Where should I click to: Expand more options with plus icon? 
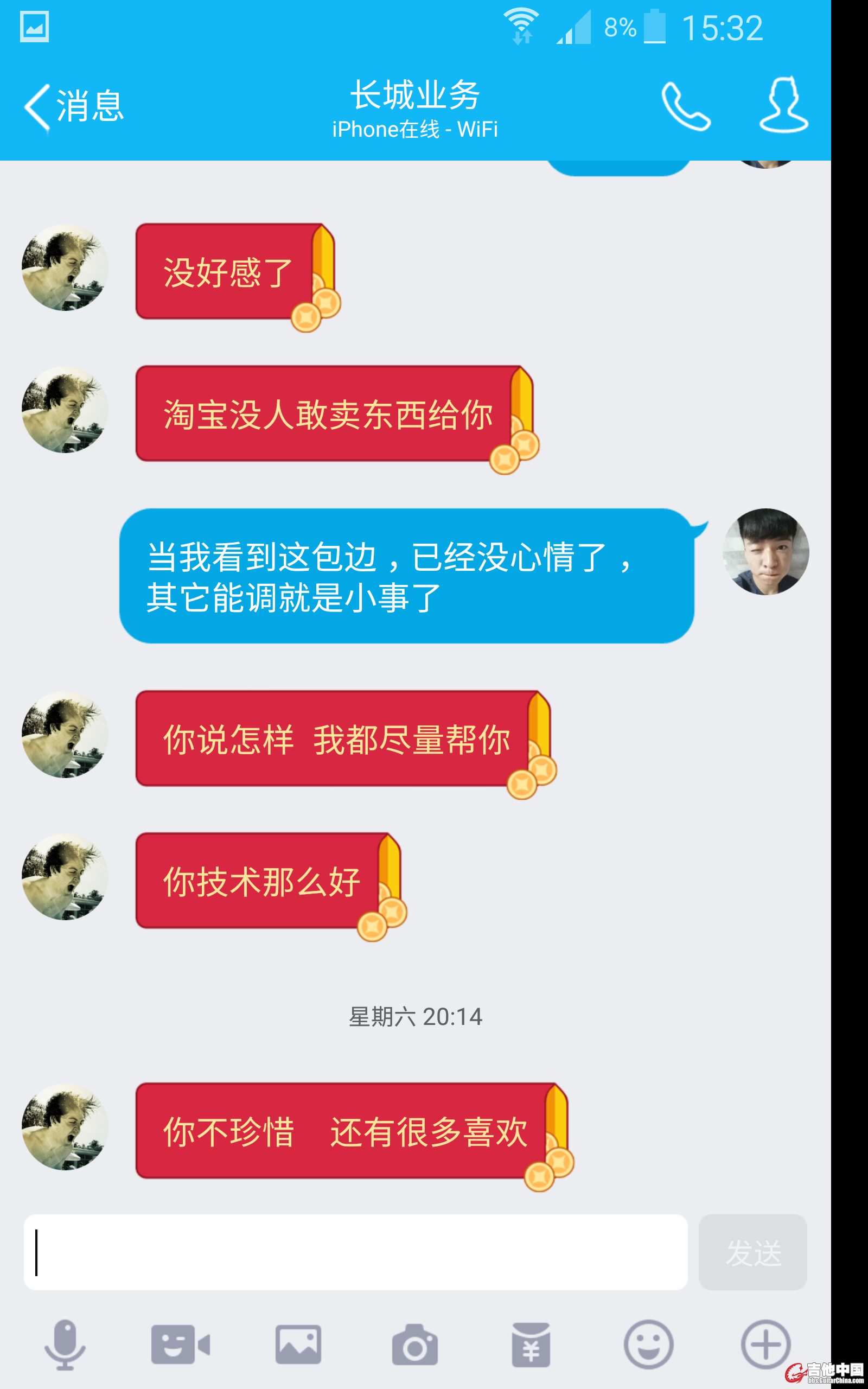[765, 1345]
